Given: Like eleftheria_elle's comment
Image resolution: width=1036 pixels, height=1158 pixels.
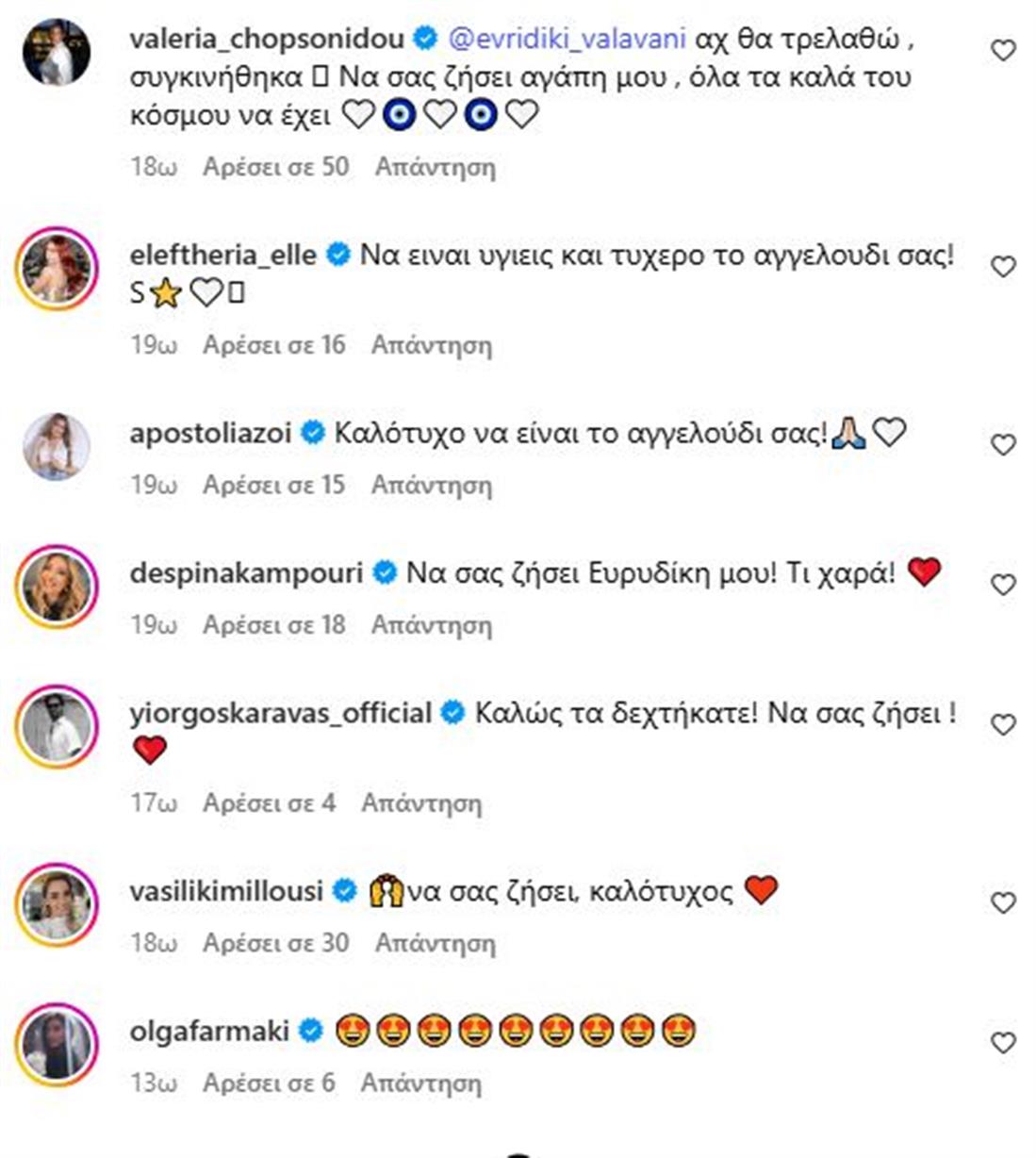Looking at the screenshot, I should (1003, 266).
